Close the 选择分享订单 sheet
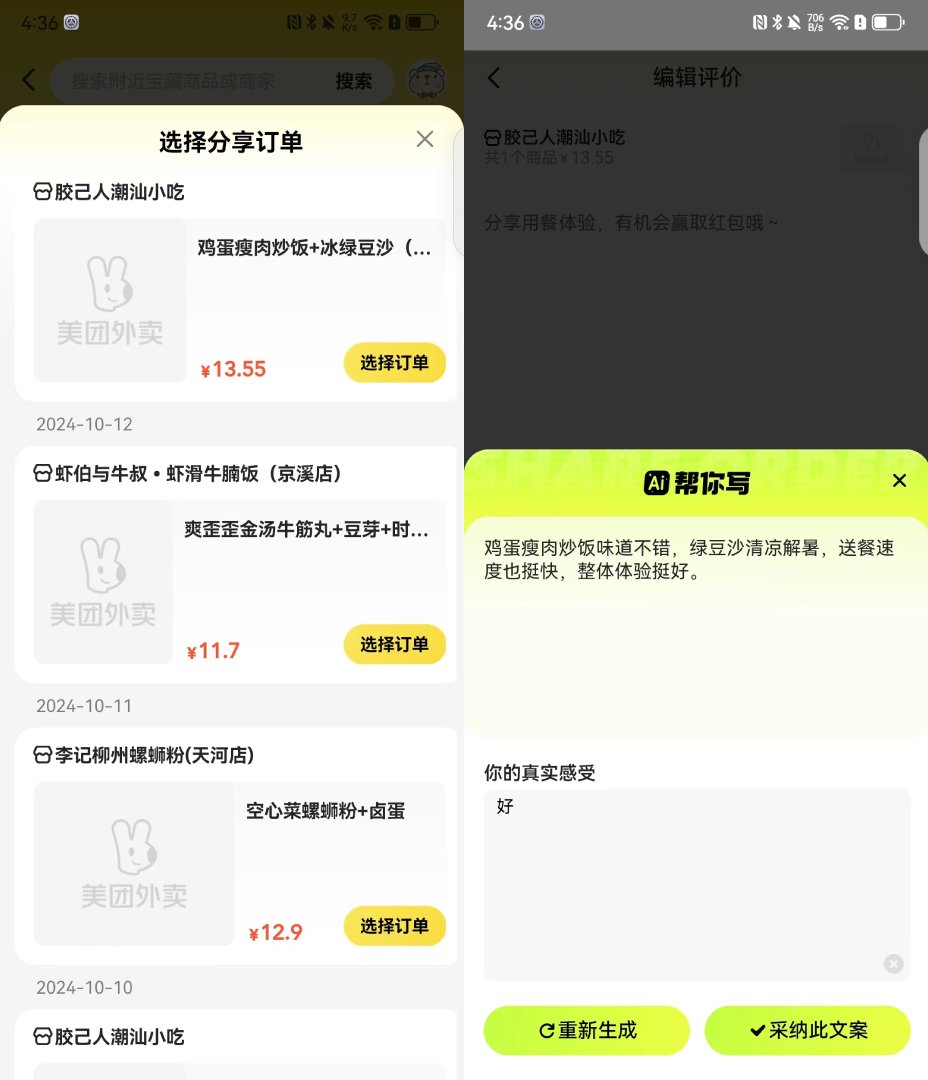This screenshot has width=928, height=1080. tap(425, 139)
